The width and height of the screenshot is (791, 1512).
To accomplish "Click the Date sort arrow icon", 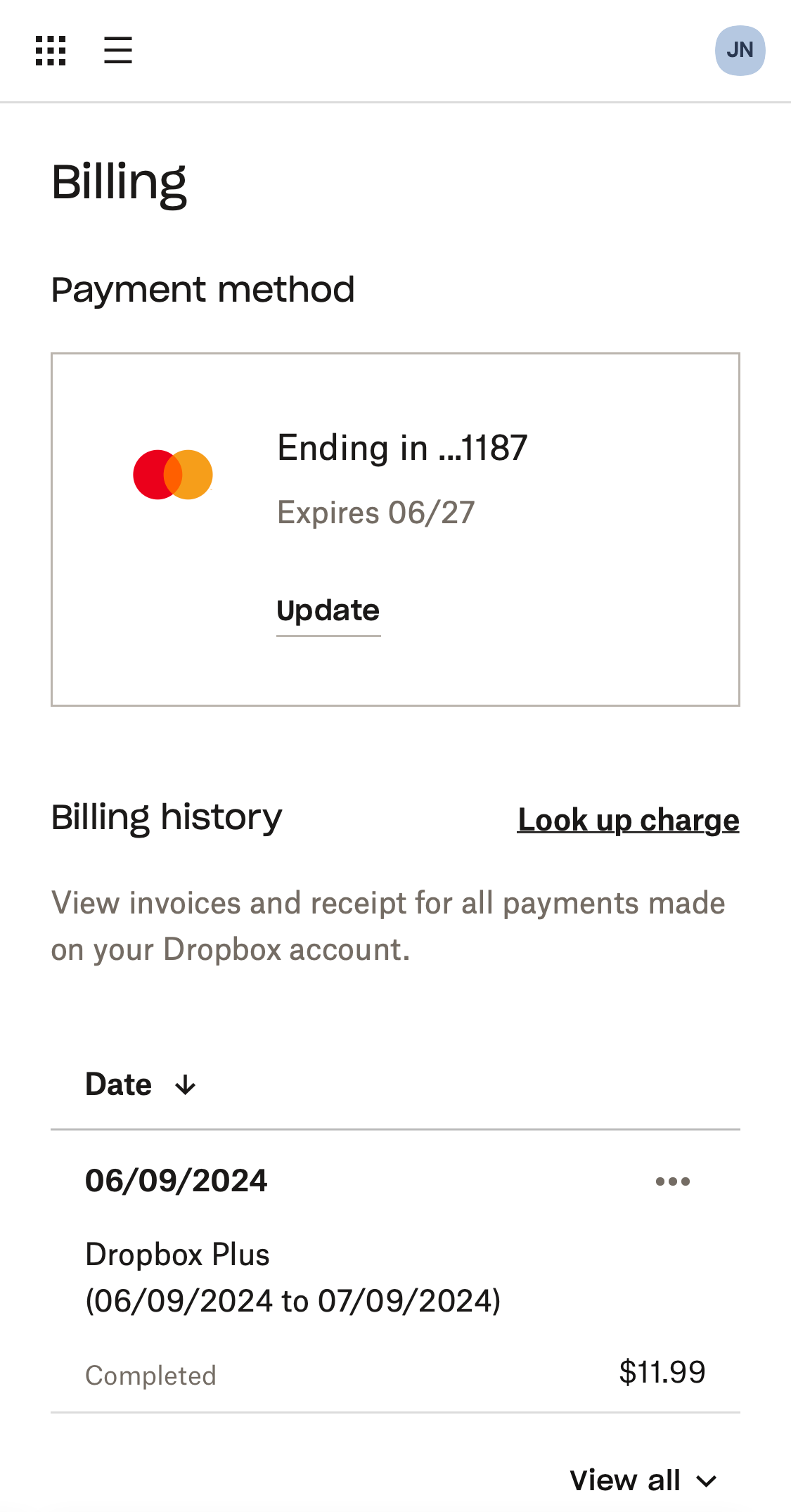I will click(x=185, y=1084).
